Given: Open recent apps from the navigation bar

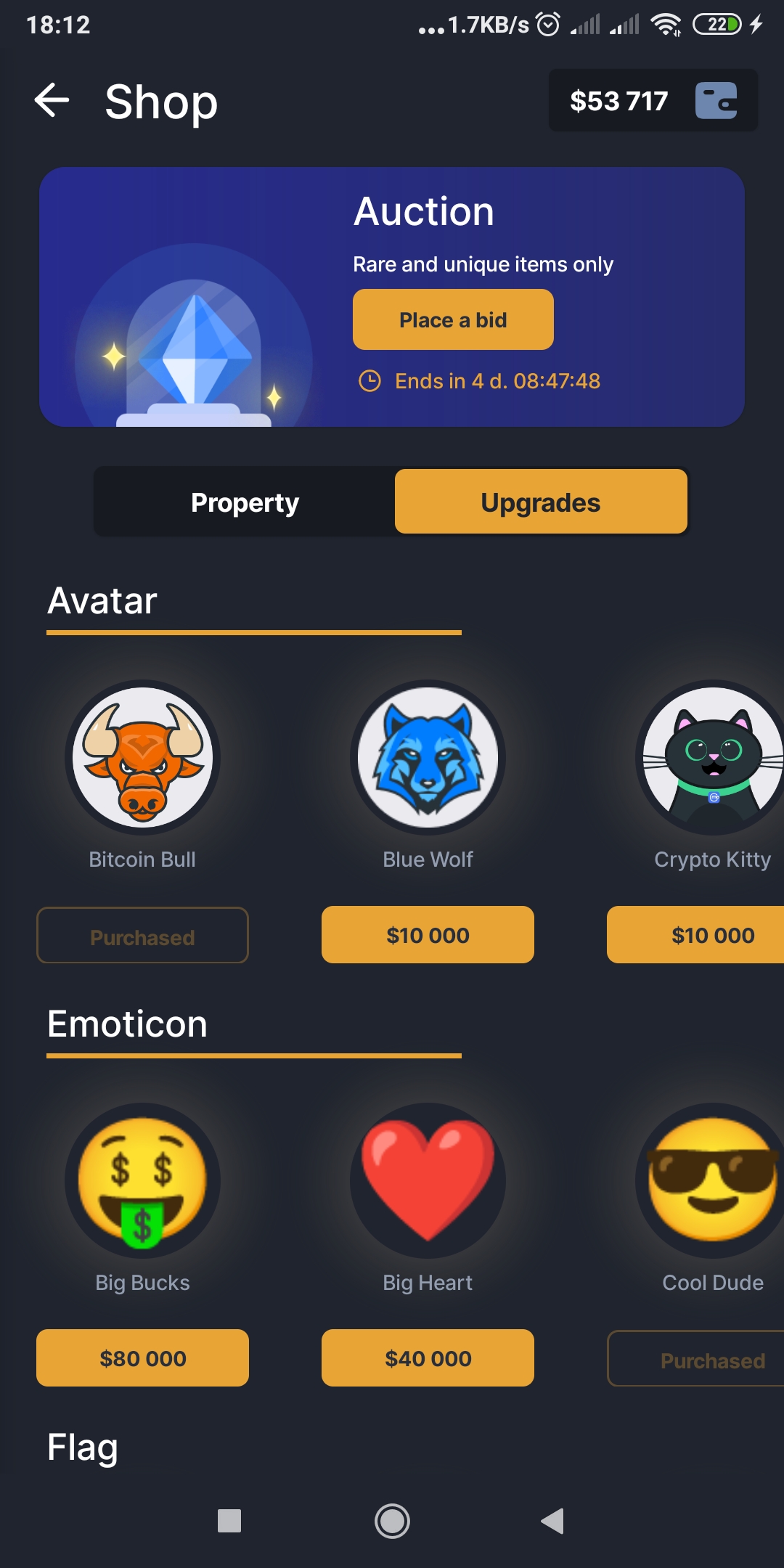Looking at the screenshot, I should [x=229, y=1521].
